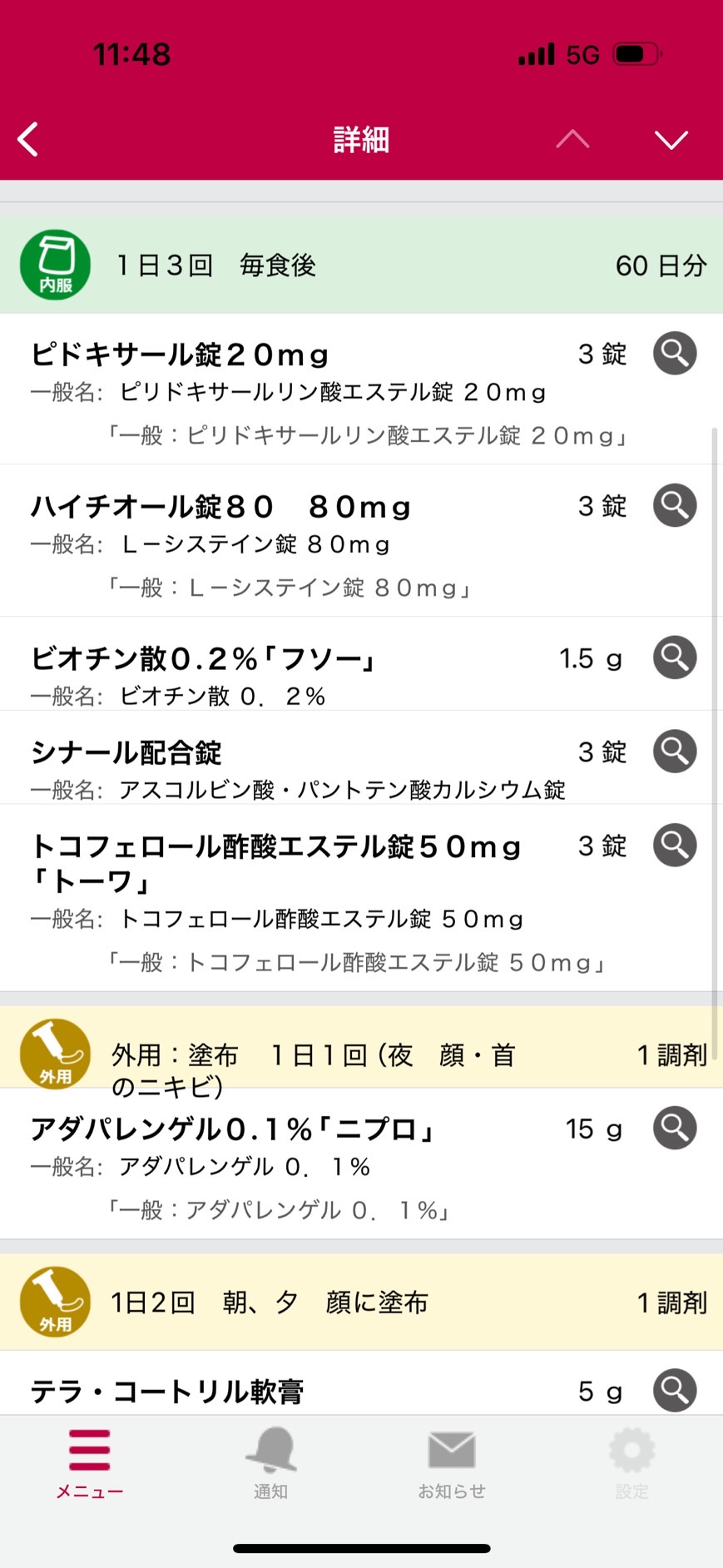Screen dimensions: 723x1568
Task: Tap the magnifier next to アダパレンゲル0.1%「ニプロ」
Action: [x=674, y=1128]
